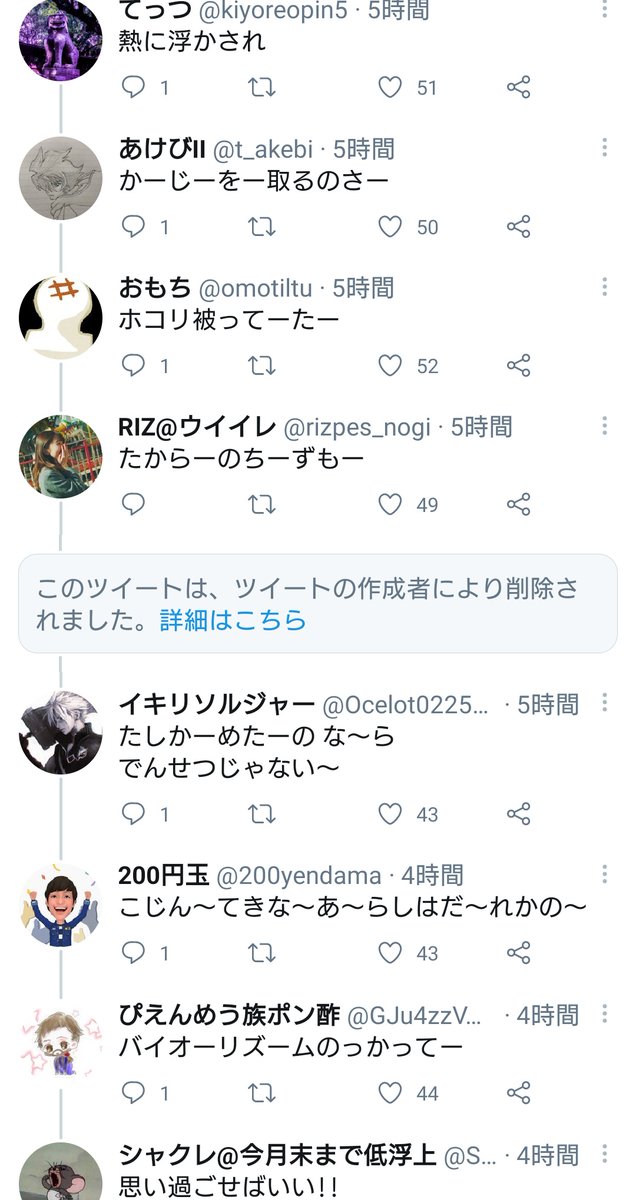The image size is (636, 1200).
Task: Retweet てっつ's tweet
Action: pyautogui.click(x=261, y=88)
